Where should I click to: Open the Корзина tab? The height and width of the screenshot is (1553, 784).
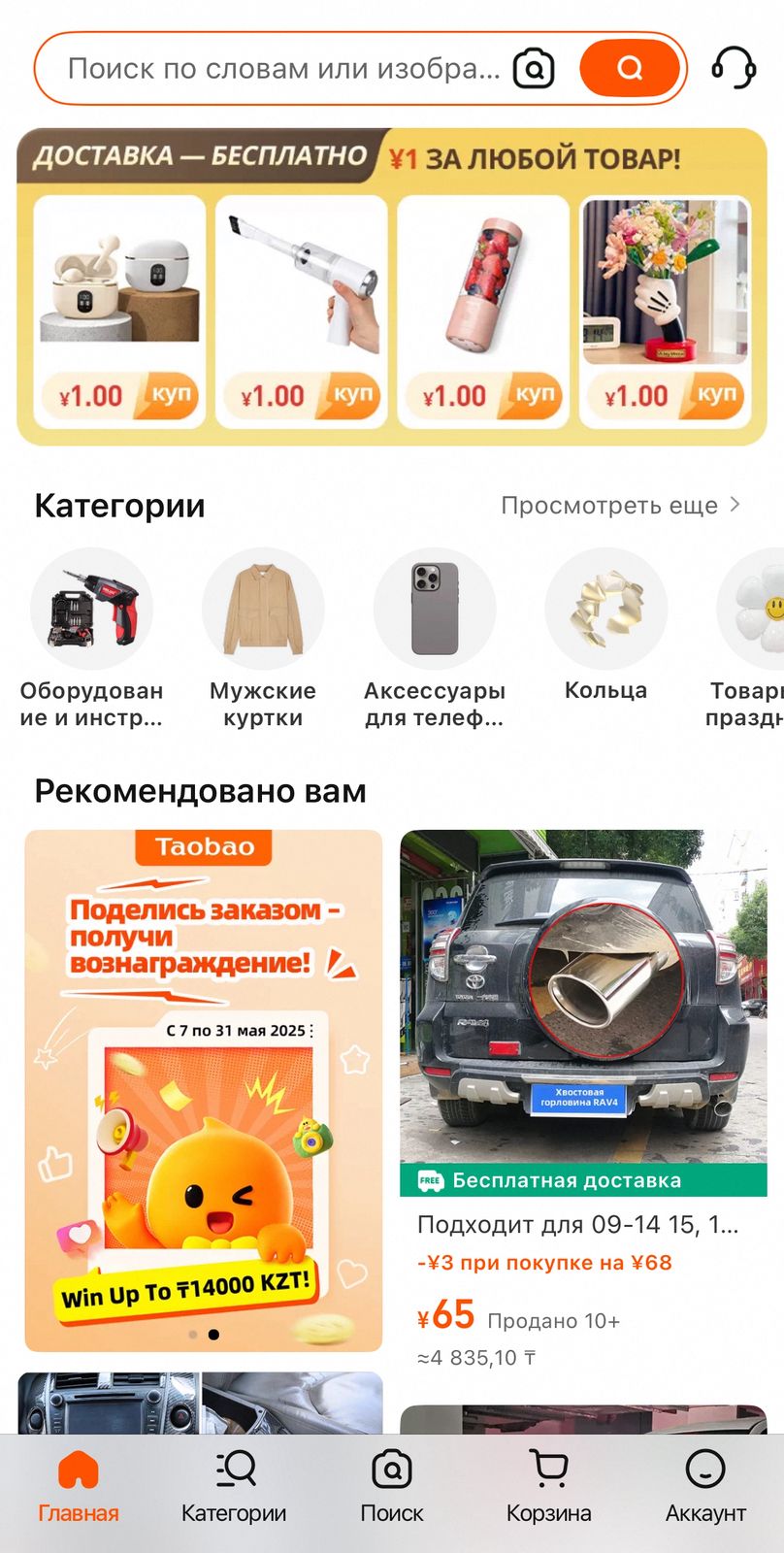549,1486
